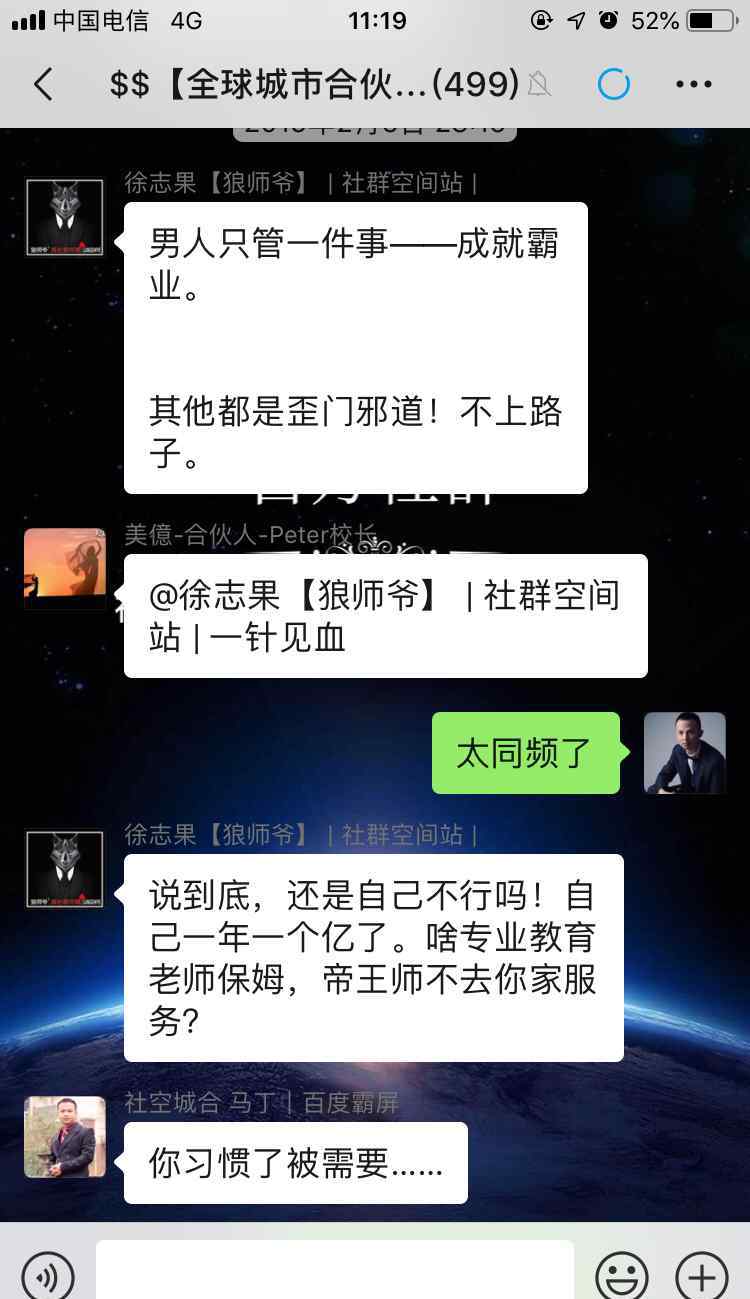Image resolution: width=750 pixels, height=1299 pixels.
Task: Tap the voice message icon
Action: click(48, 1274)
